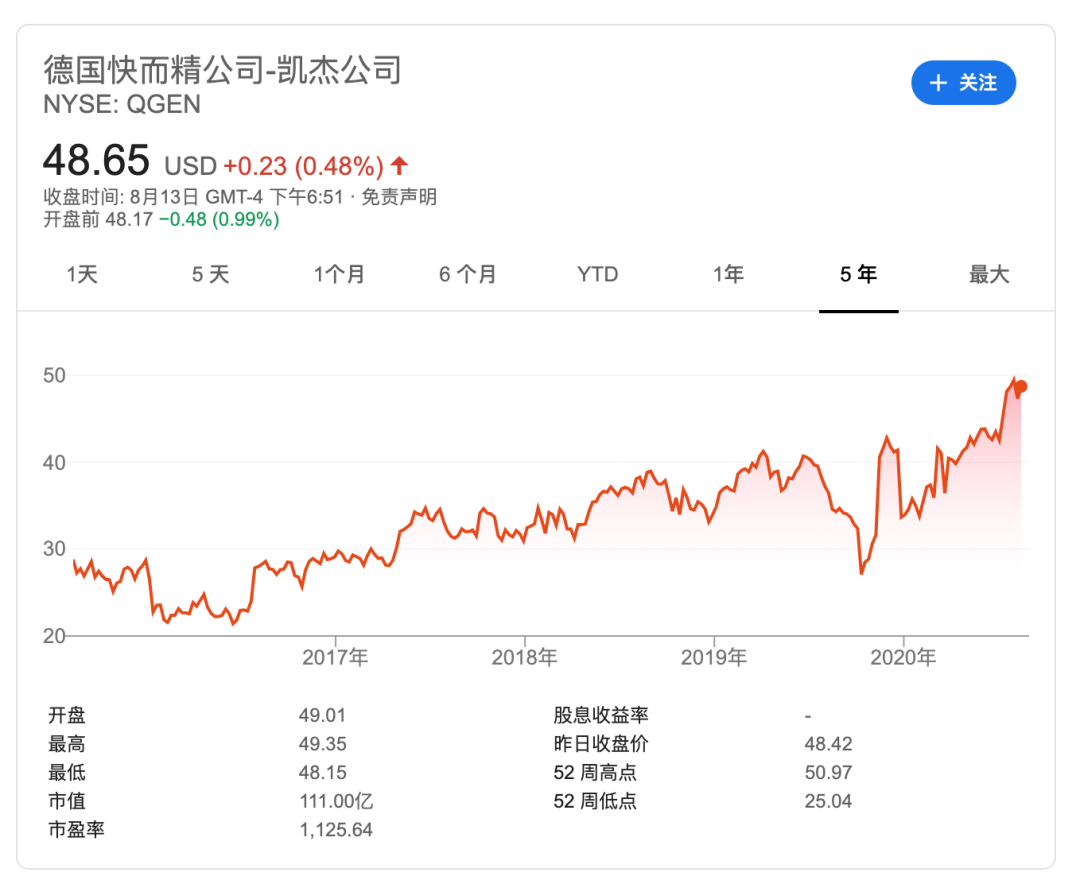Tap the 5 年 range tab
The image size is (1080, 884).
[x=858, y=275]
